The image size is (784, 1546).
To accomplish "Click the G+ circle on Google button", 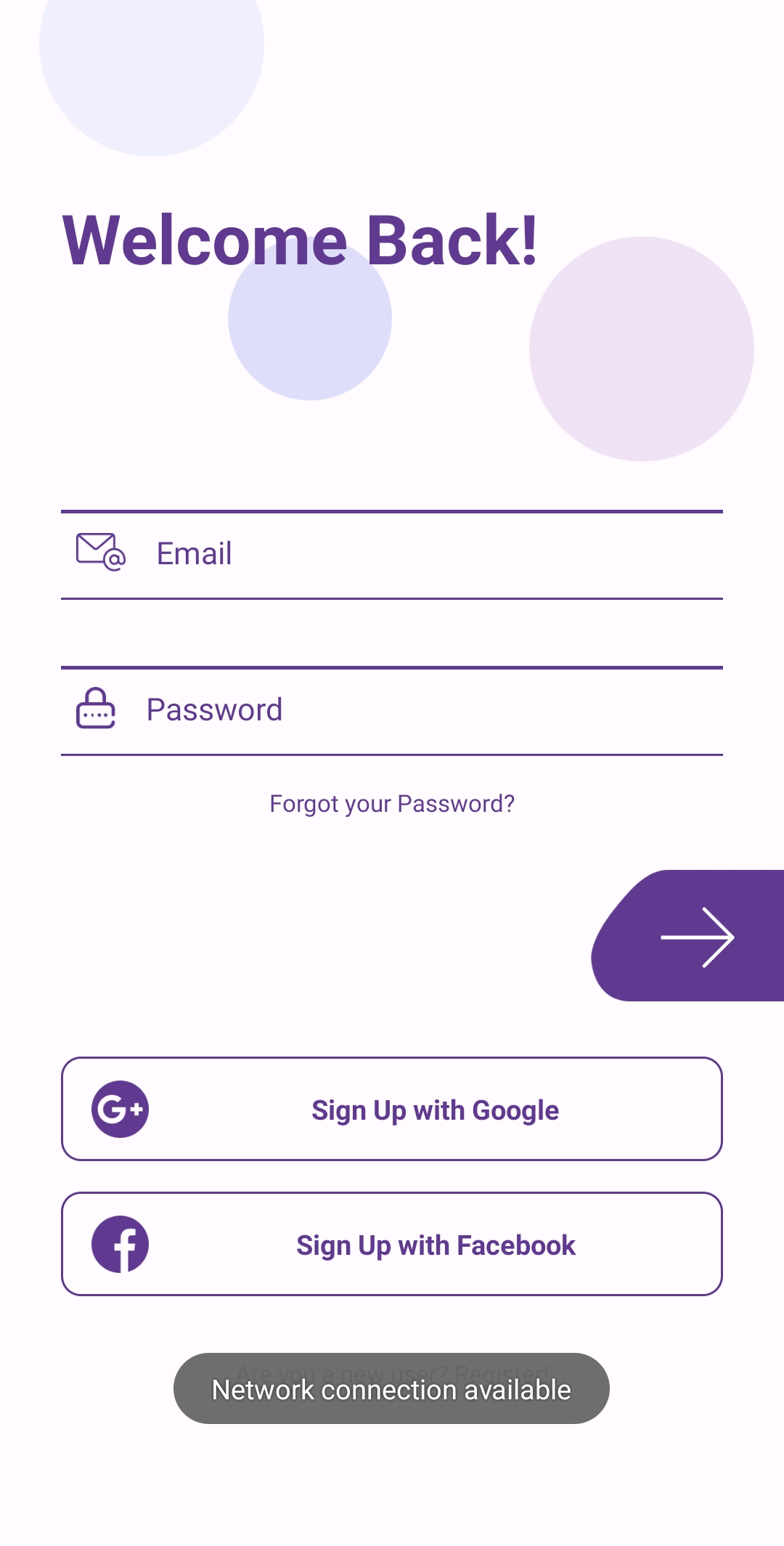I will (121, 1109).
